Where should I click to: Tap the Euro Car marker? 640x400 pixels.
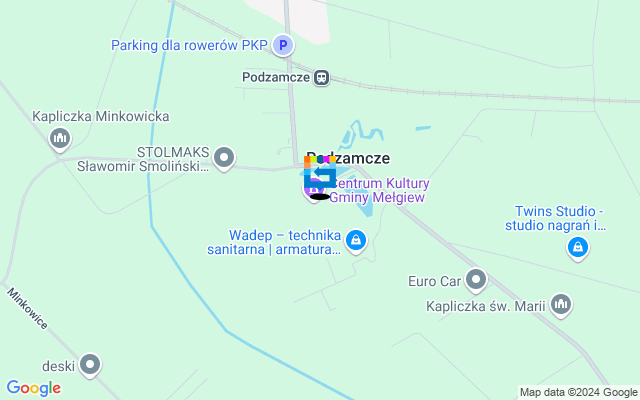click(x=476, y=280)
